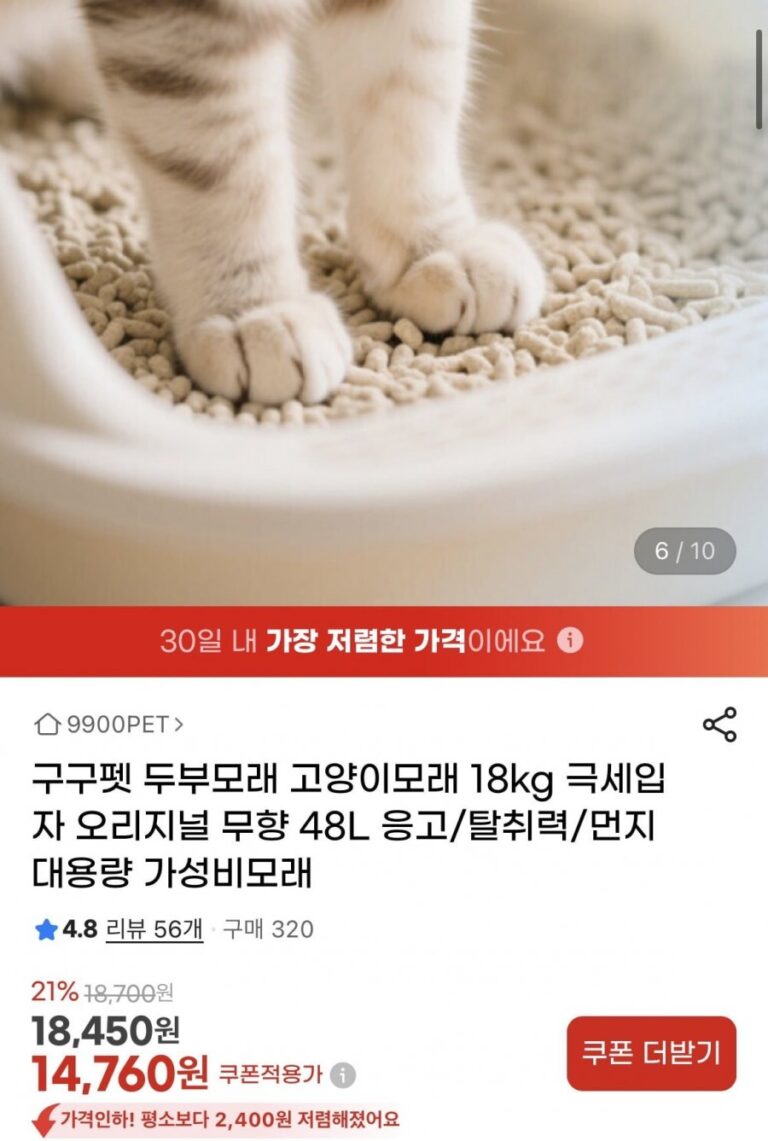Tap the 쿠폰 더받기 button

pyautogui.click(x=651, y=1053)
